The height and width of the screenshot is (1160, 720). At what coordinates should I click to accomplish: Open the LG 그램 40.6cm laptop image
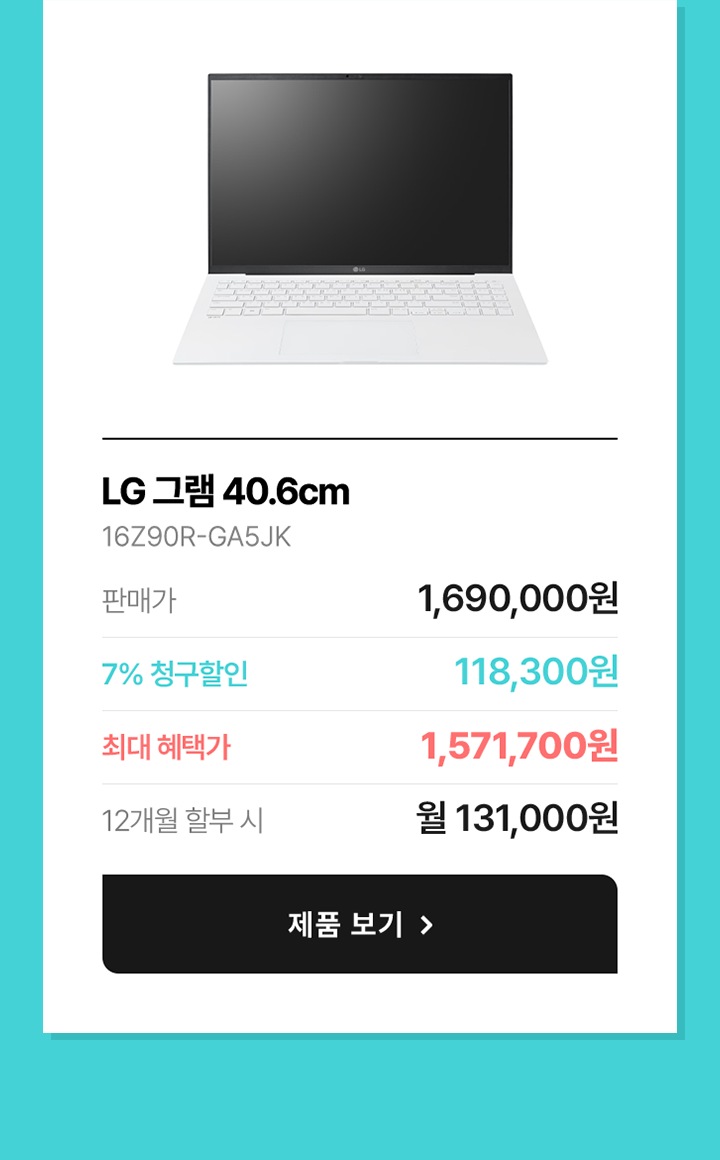click(x=360, y=219)
